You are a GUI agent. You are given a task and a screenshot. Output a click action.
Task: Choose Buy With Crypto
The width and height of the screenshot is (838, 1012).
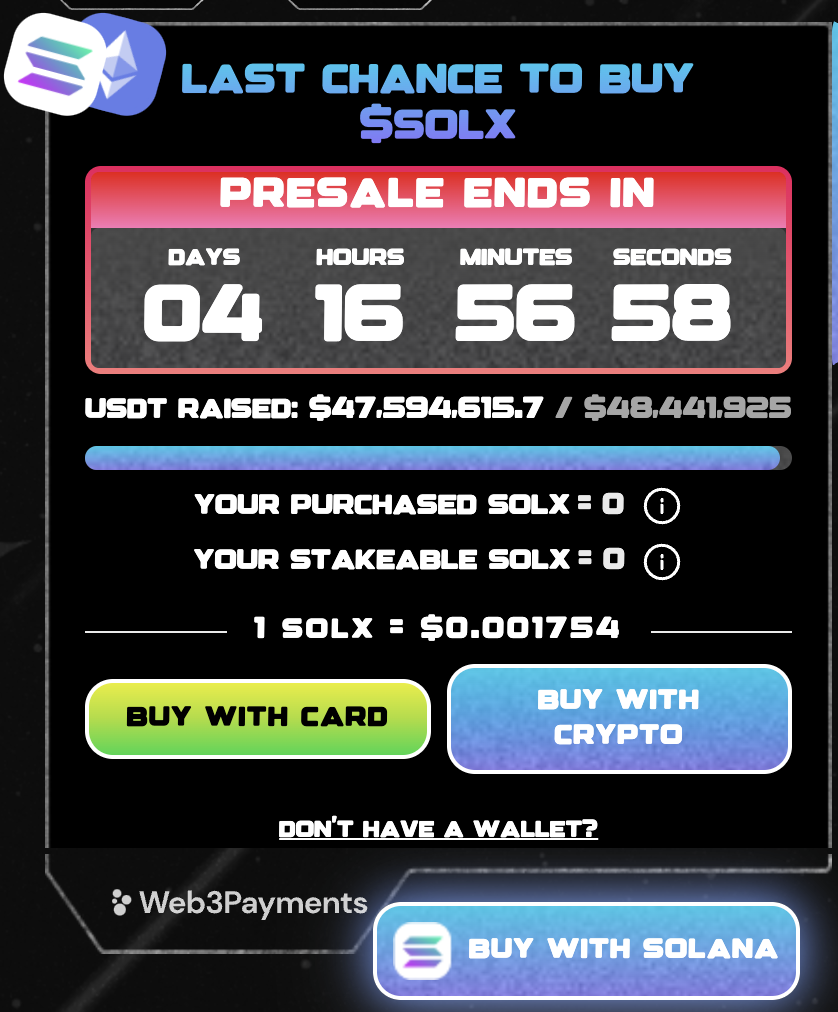[x=618, y=717]
